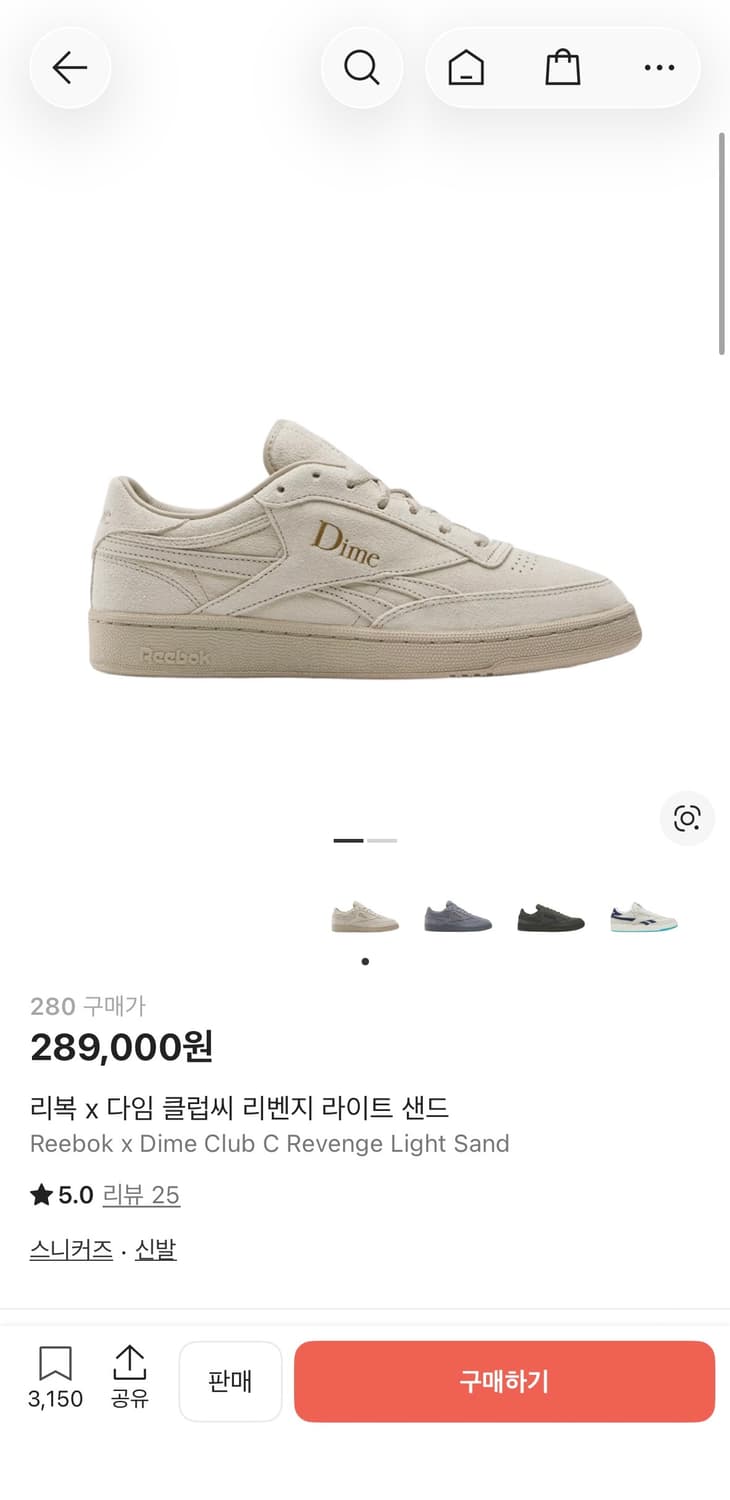Tap the star rating icon
The image size is (730, 1500).
pos(39,1194)
